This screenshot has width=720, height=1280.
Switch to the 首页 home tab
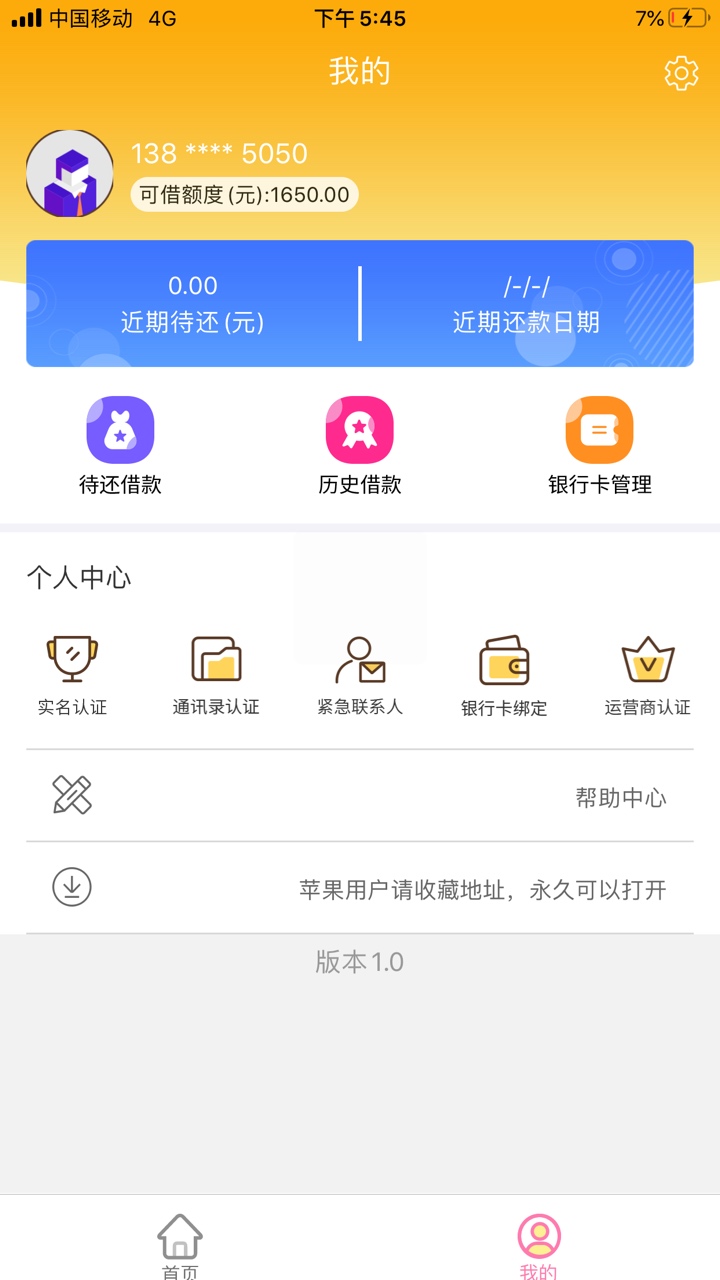pos(180,1246)
